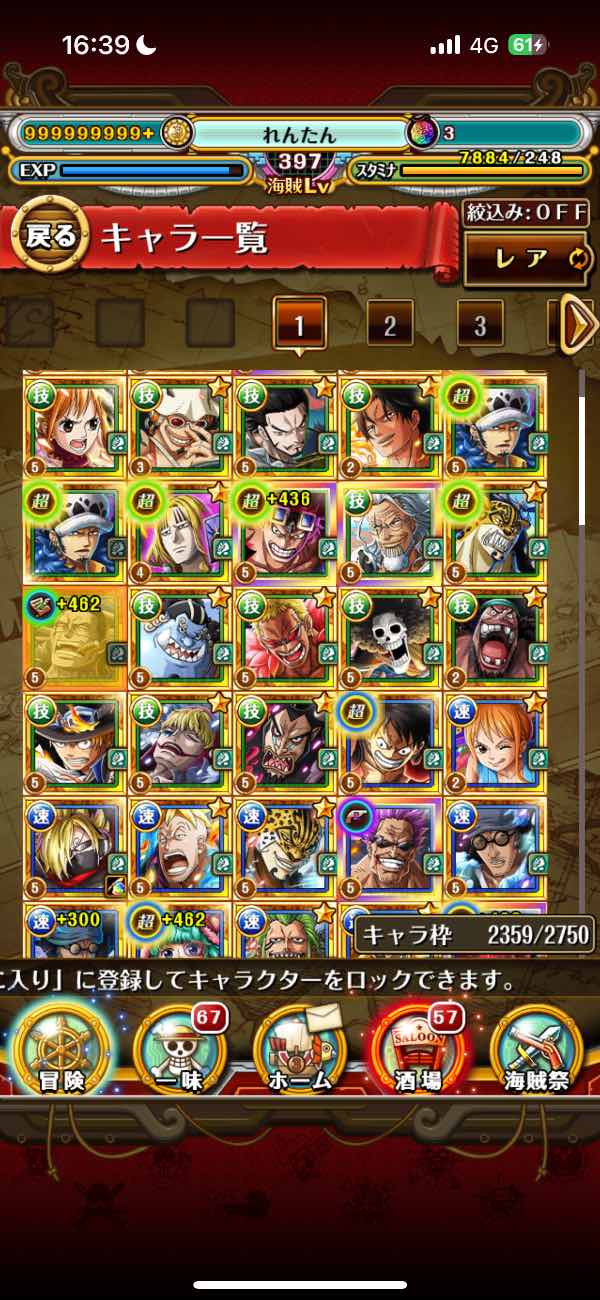The width and height of the screenshot is (600, 1300).
Task: Switch to page 3 tab
Action: click(x=480, y=324)
